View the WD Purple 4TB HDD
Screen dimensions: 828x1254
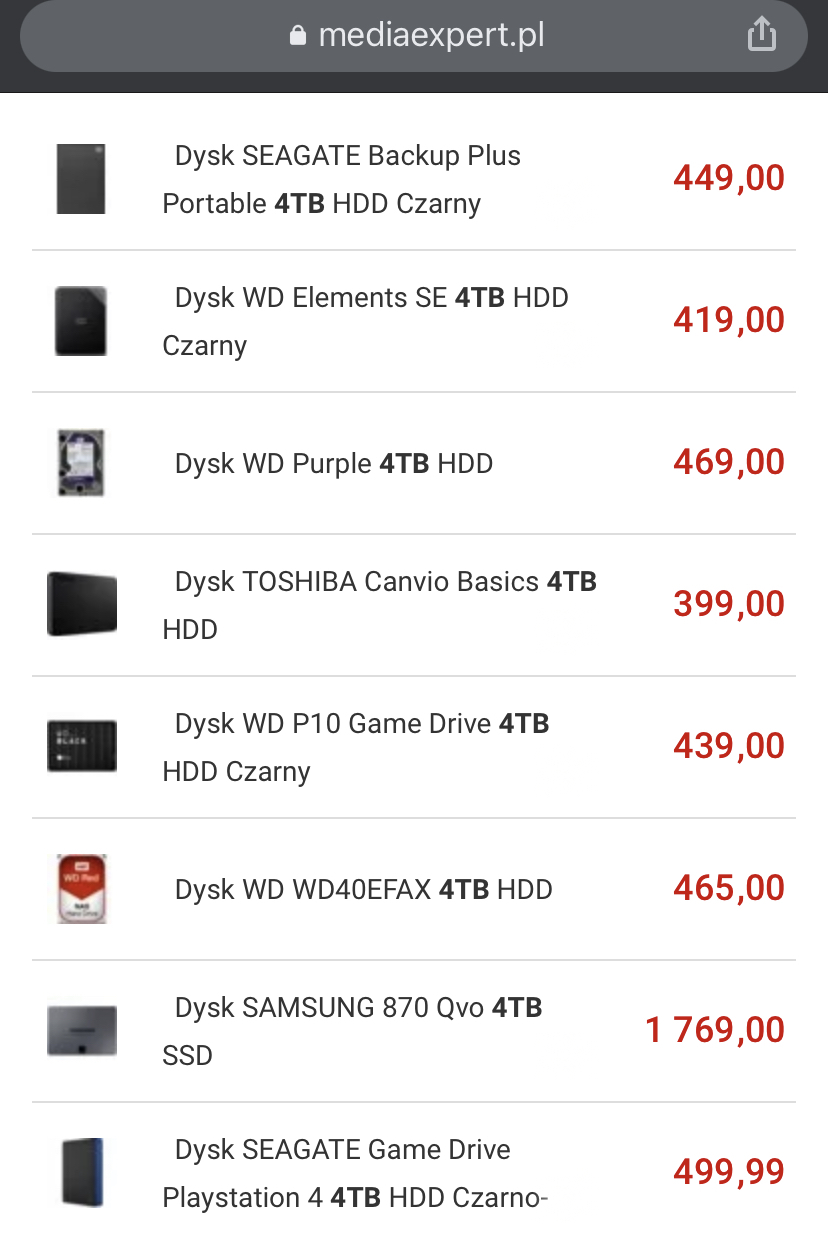pos(334,463)
